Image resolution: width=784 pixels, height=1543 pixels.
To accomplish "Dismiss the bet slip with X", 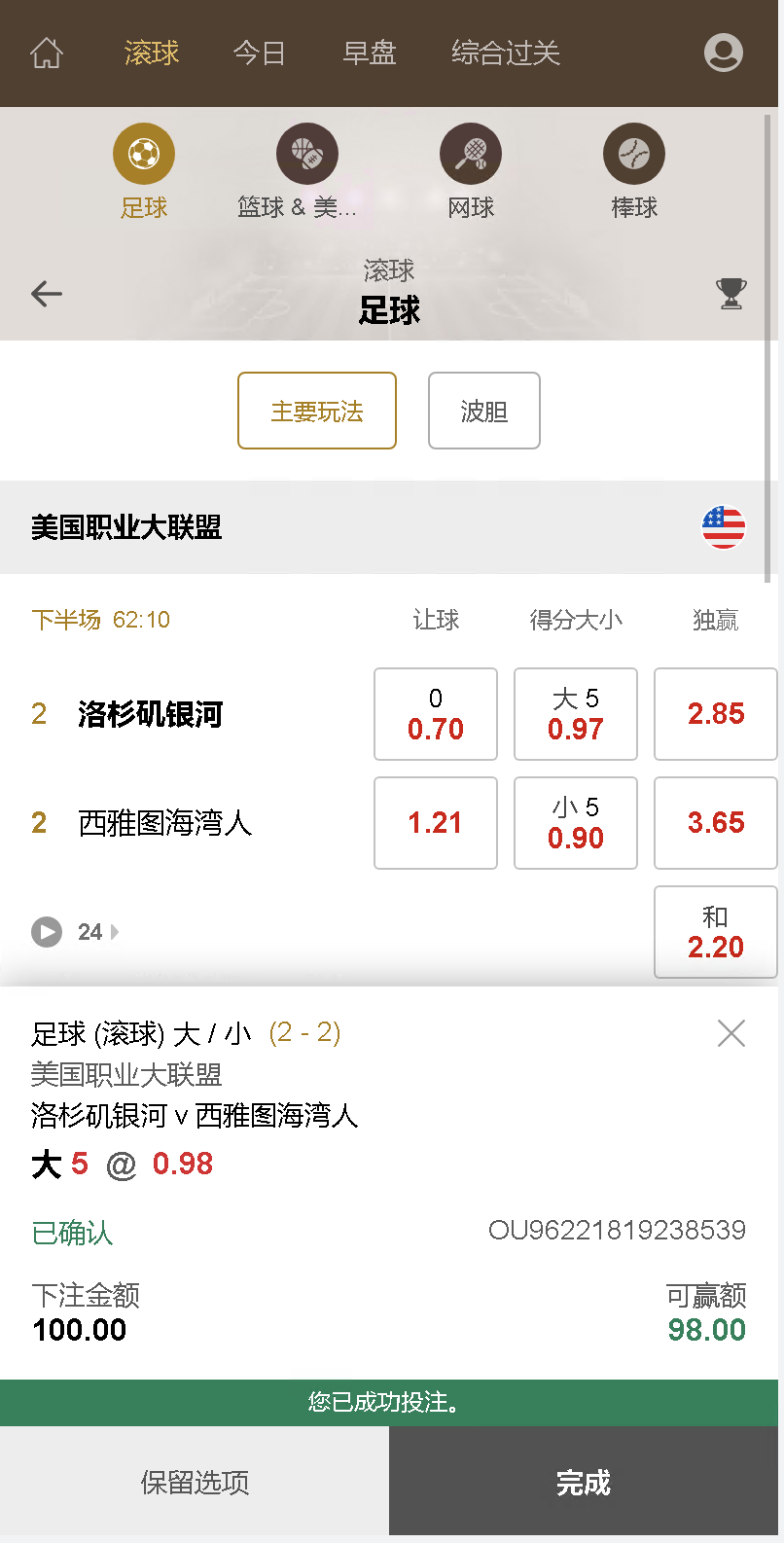I will click(x=731, y=1033).
